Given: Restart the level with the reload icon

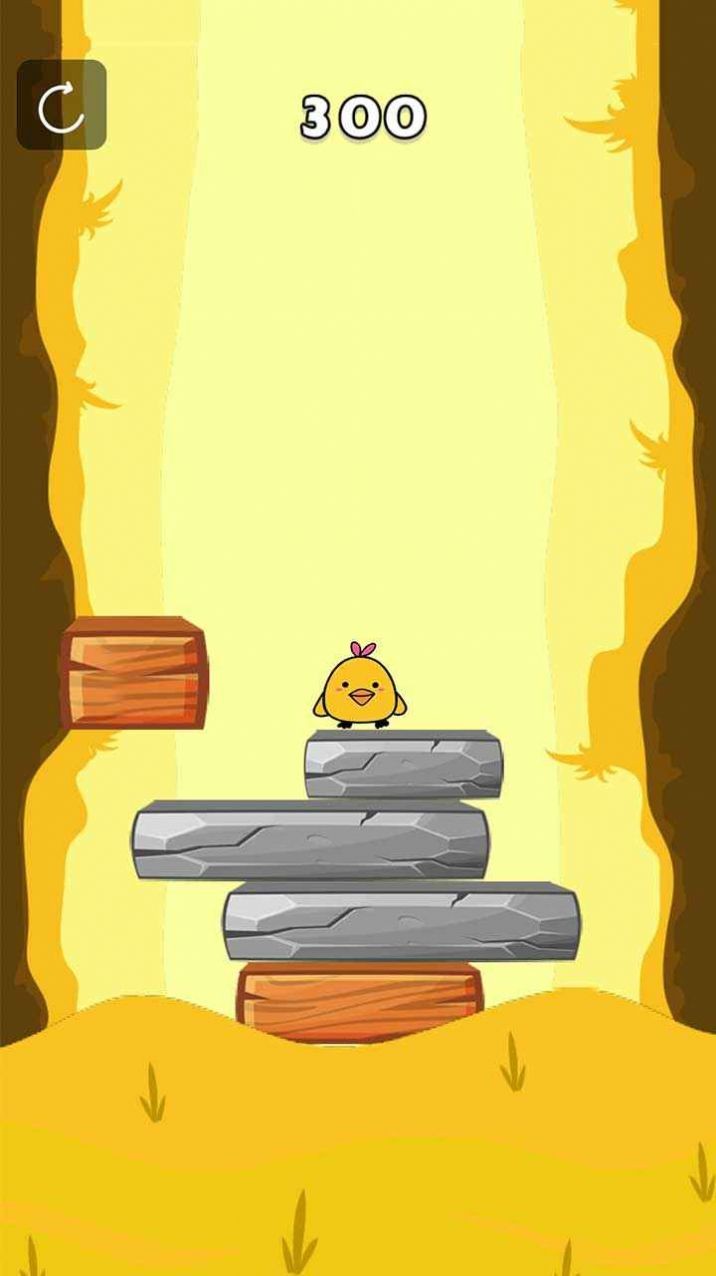Looking at the screenshot, I should pos(61,105).
